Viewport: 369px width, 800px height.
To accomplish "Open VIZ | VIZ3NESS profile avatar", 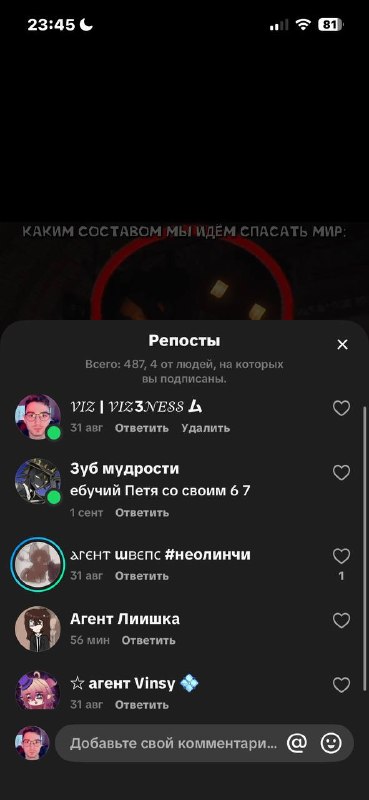I will pos(38,416).
